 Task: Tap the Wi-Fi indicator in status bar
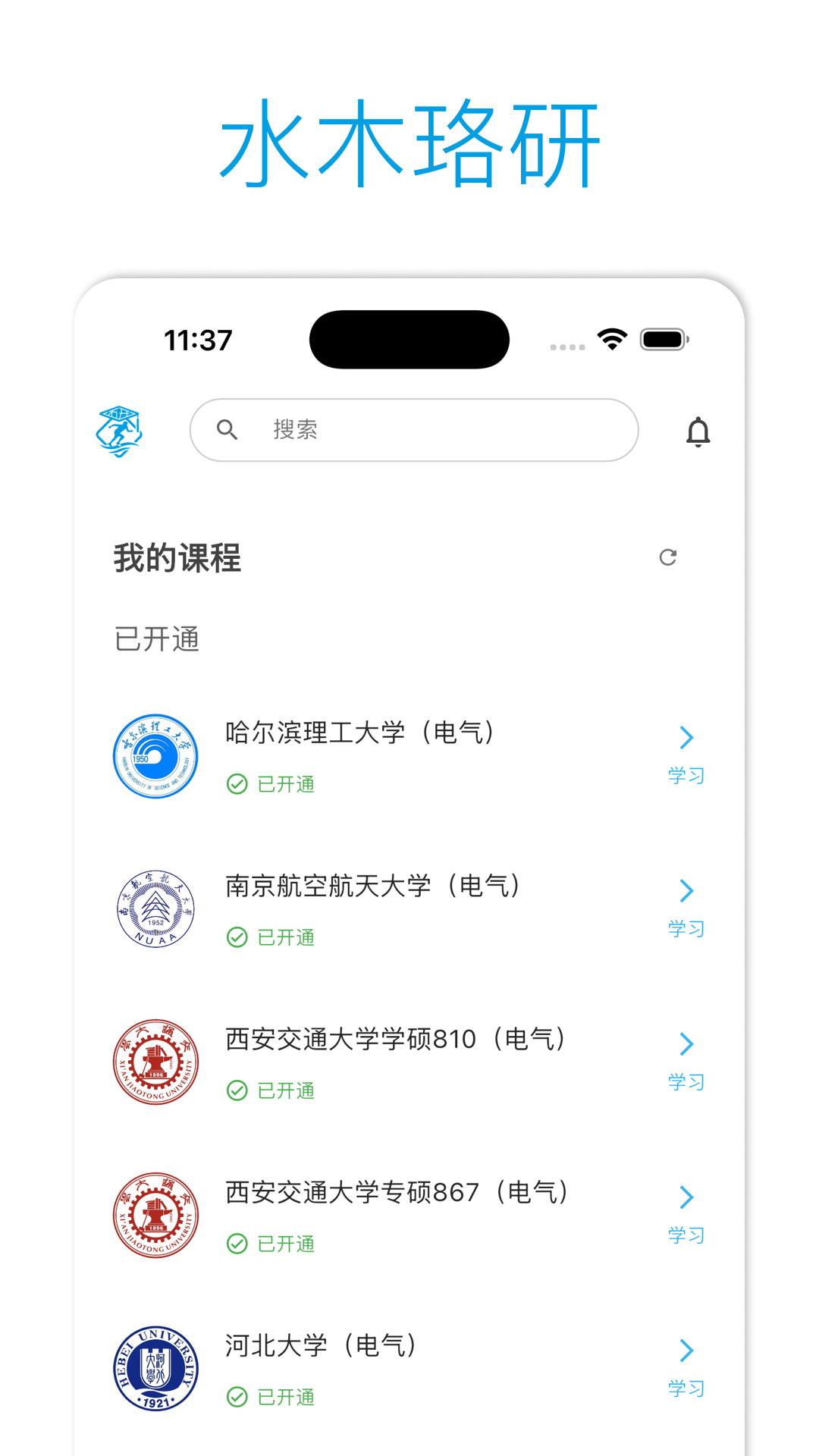click(x=611, y=338)
